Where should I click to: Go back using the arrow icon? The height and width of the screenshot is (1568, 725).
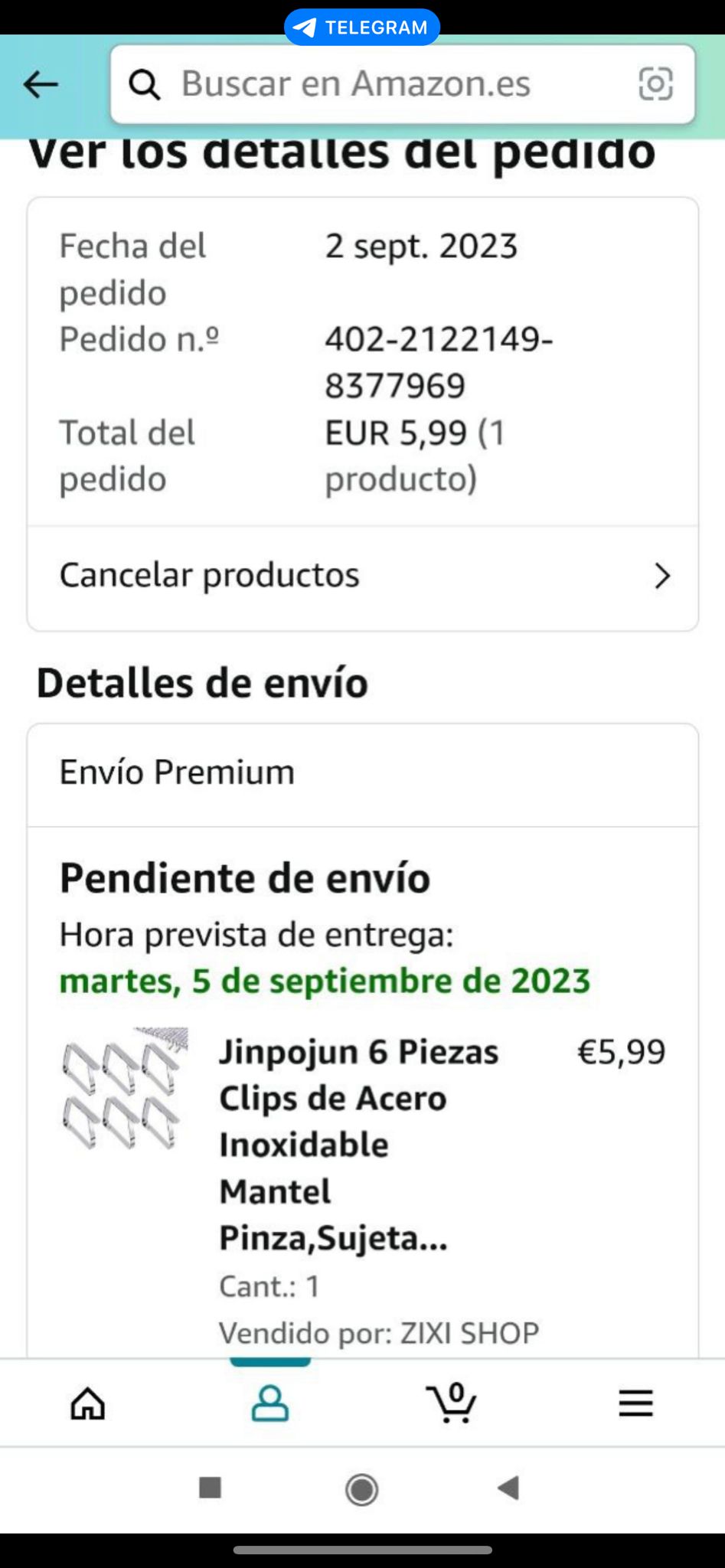click(41, 84)
